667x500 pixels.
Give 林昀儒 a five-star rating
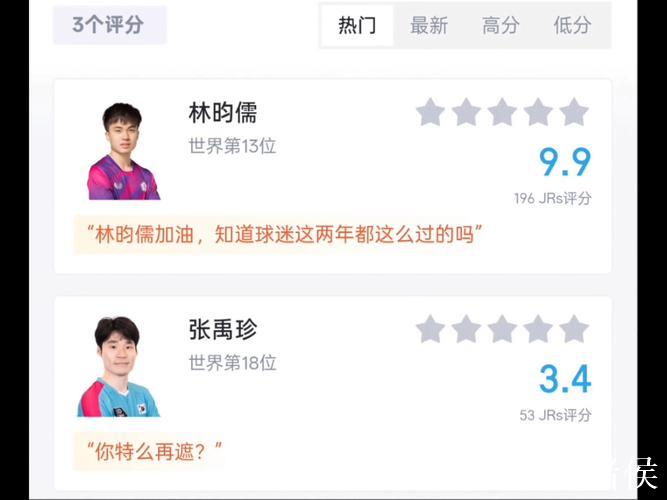(x=574, y=112)
